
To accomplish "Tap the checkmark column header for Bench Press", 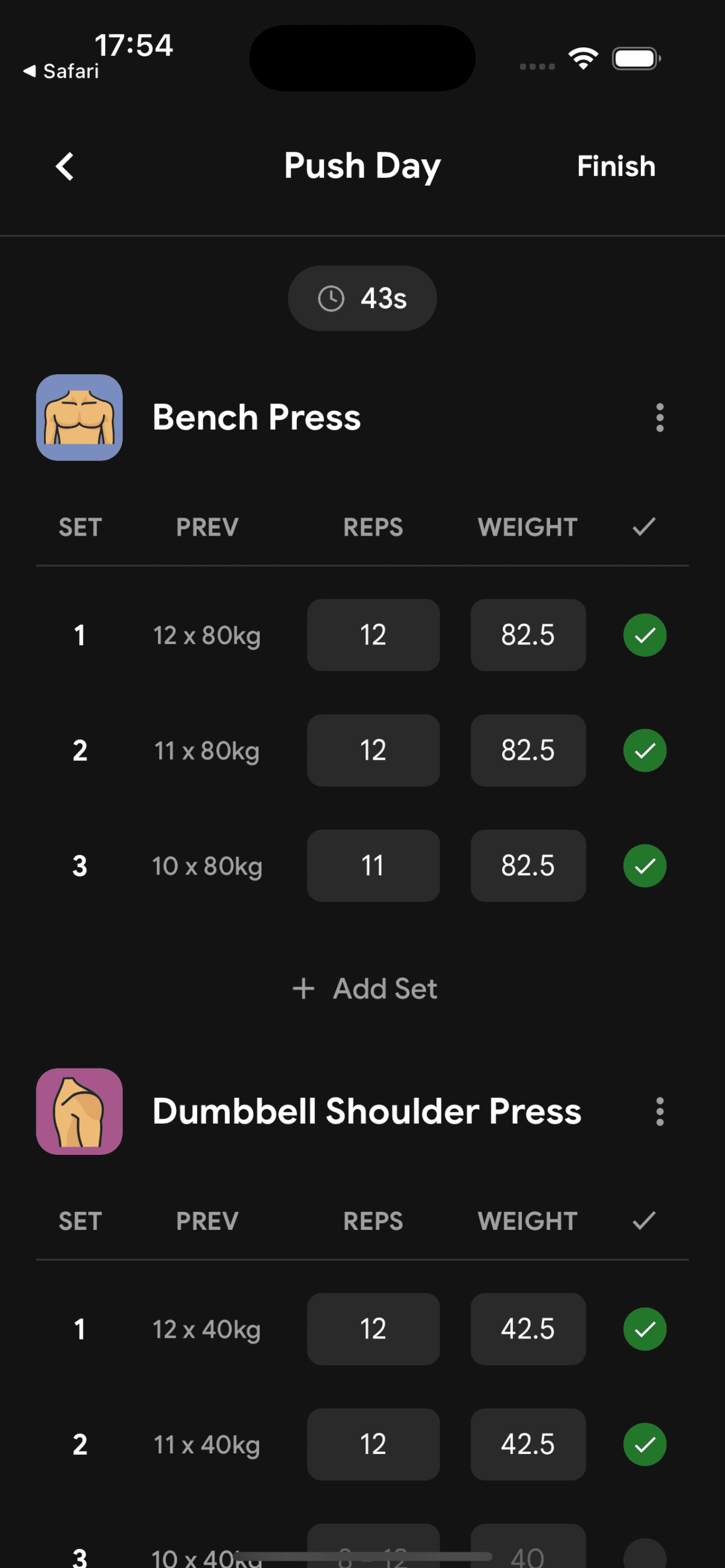I will [643, 527].
